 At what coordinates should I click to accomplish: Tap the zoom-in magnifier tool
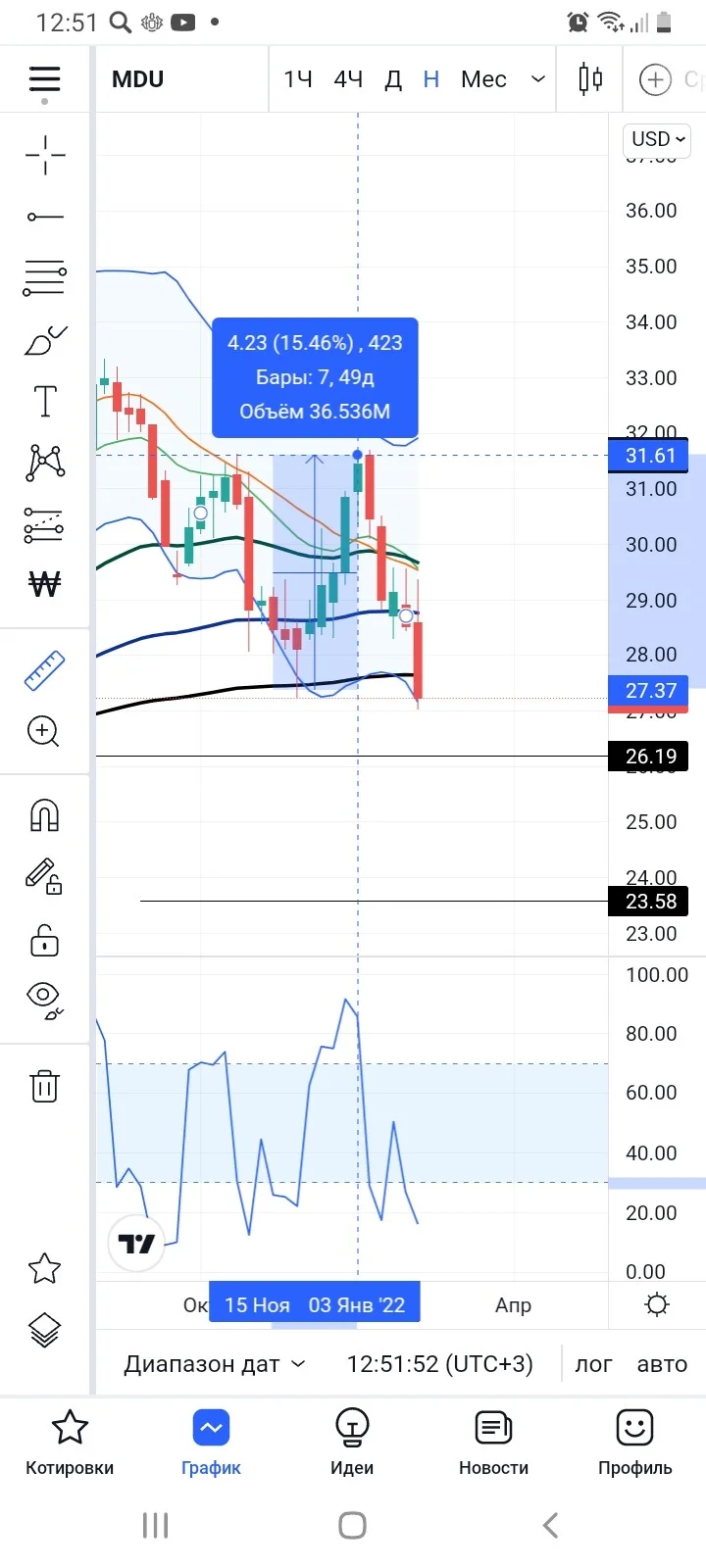pyautogui.click(x=44, y=731)
